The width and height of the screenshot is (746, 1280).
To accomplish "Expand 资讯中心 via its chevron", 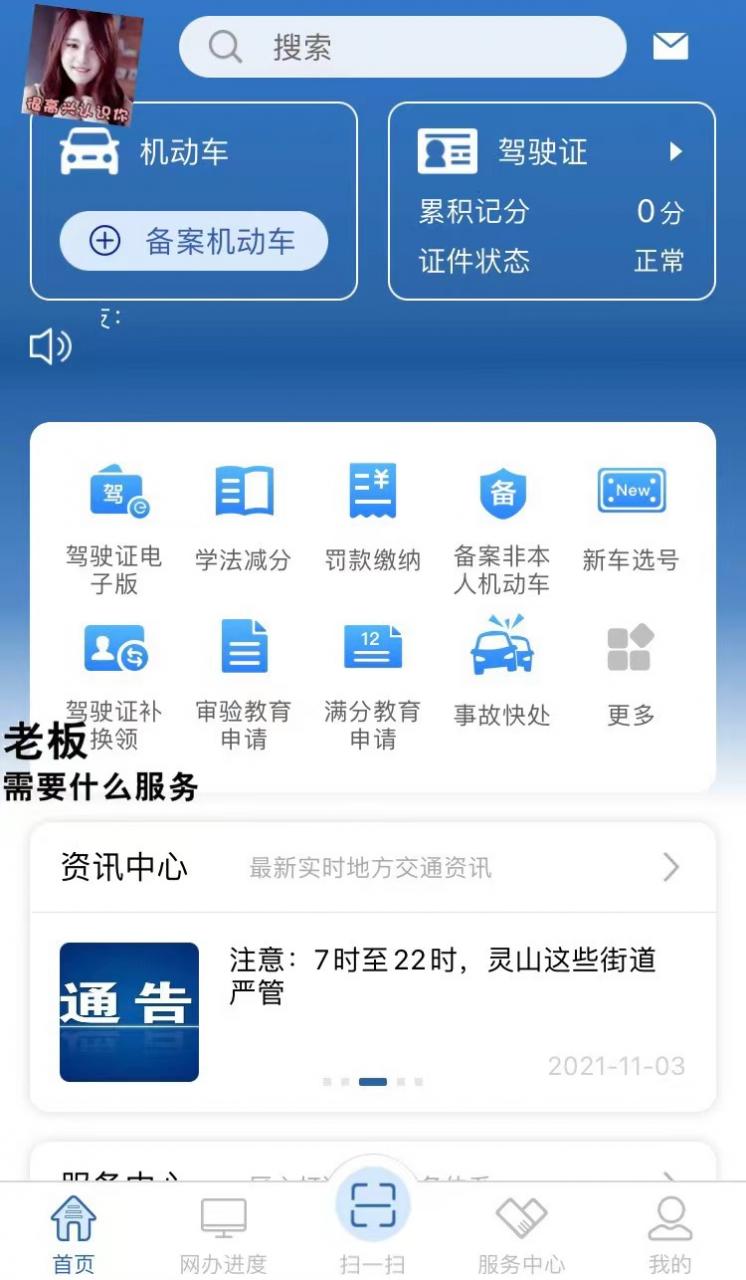I will click(x=671, y=868).
